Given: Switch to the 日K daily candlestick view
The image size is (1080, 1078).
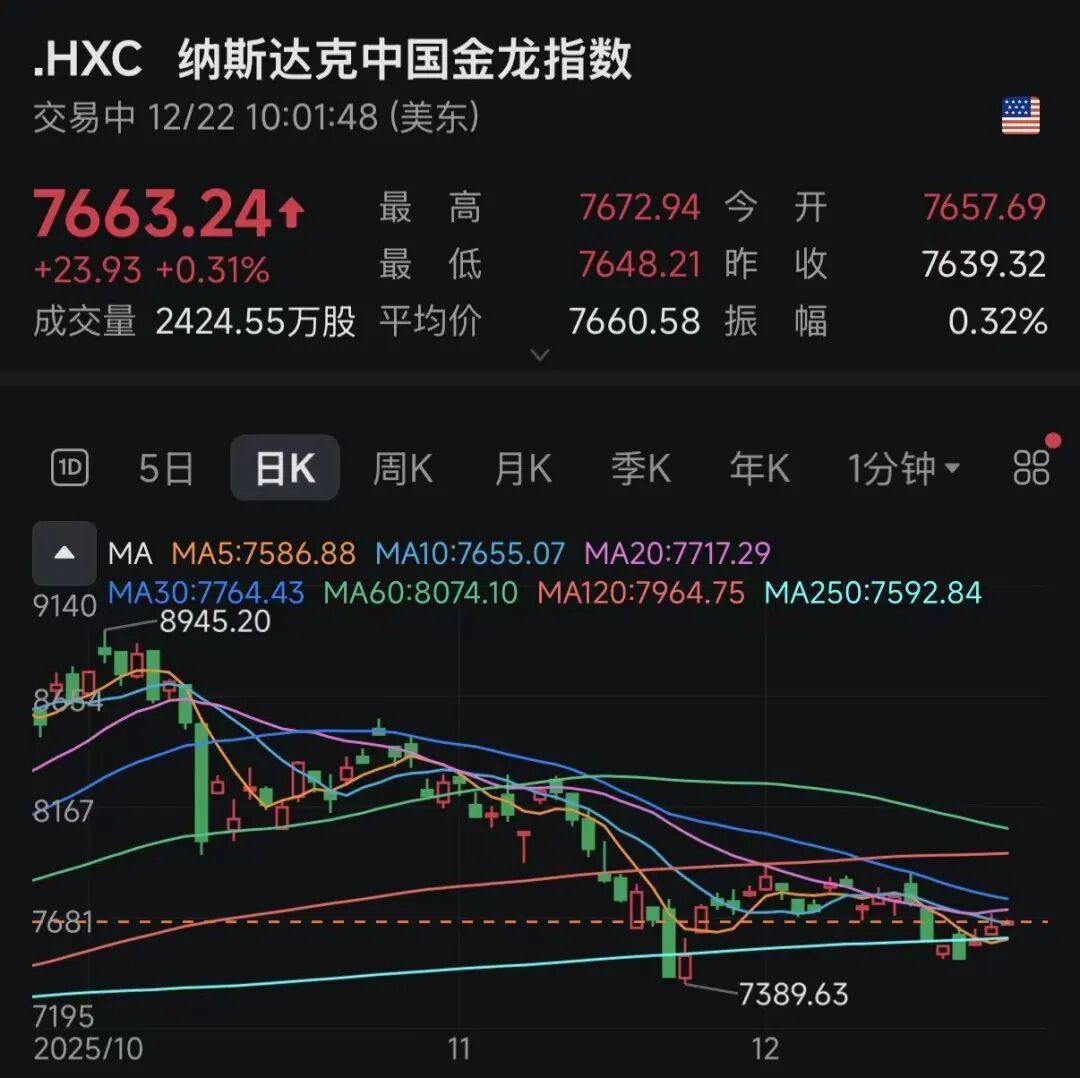Looking at the screenshot, I should pos(285,468).
